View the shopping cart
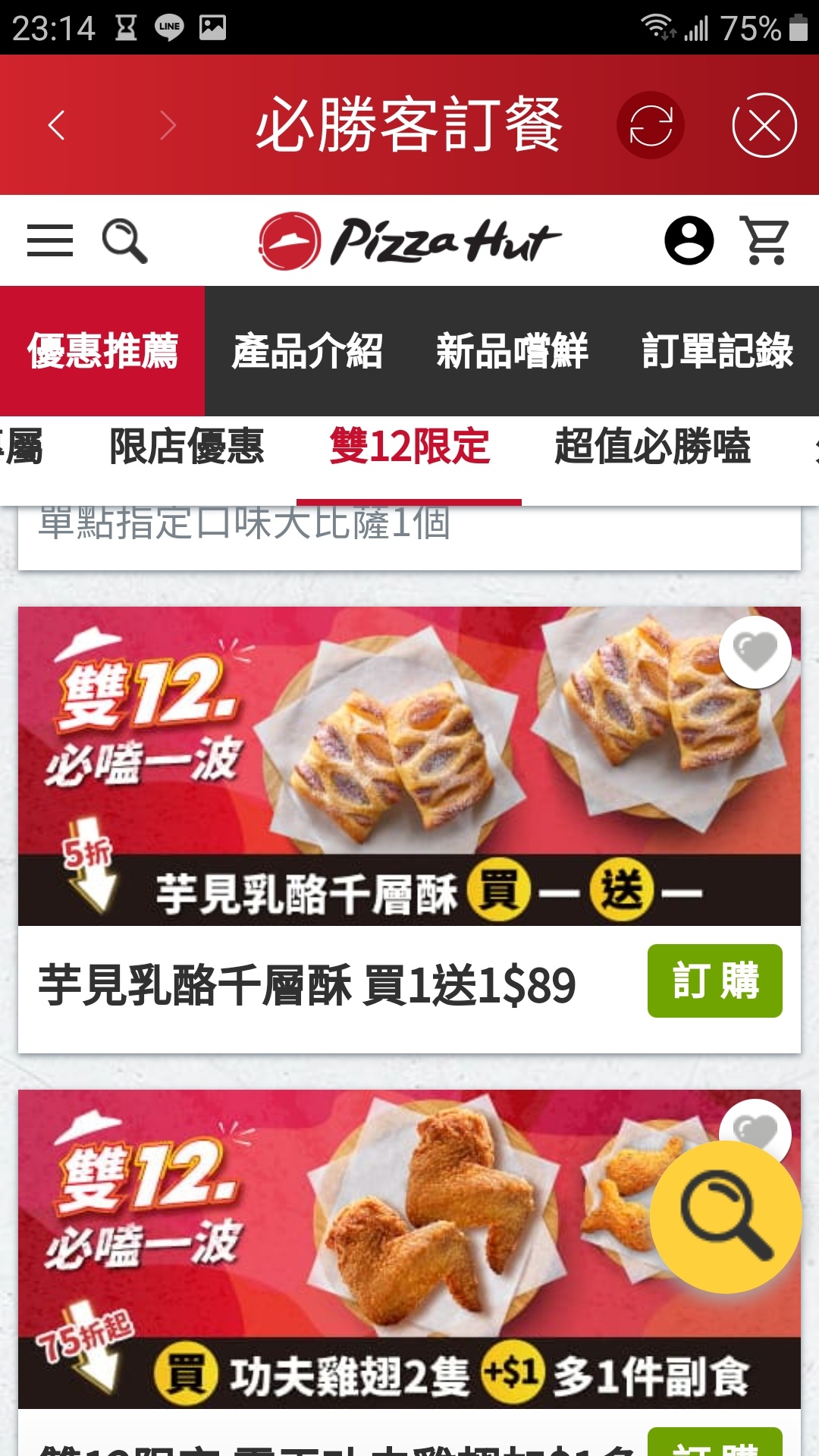 [766, 240]
